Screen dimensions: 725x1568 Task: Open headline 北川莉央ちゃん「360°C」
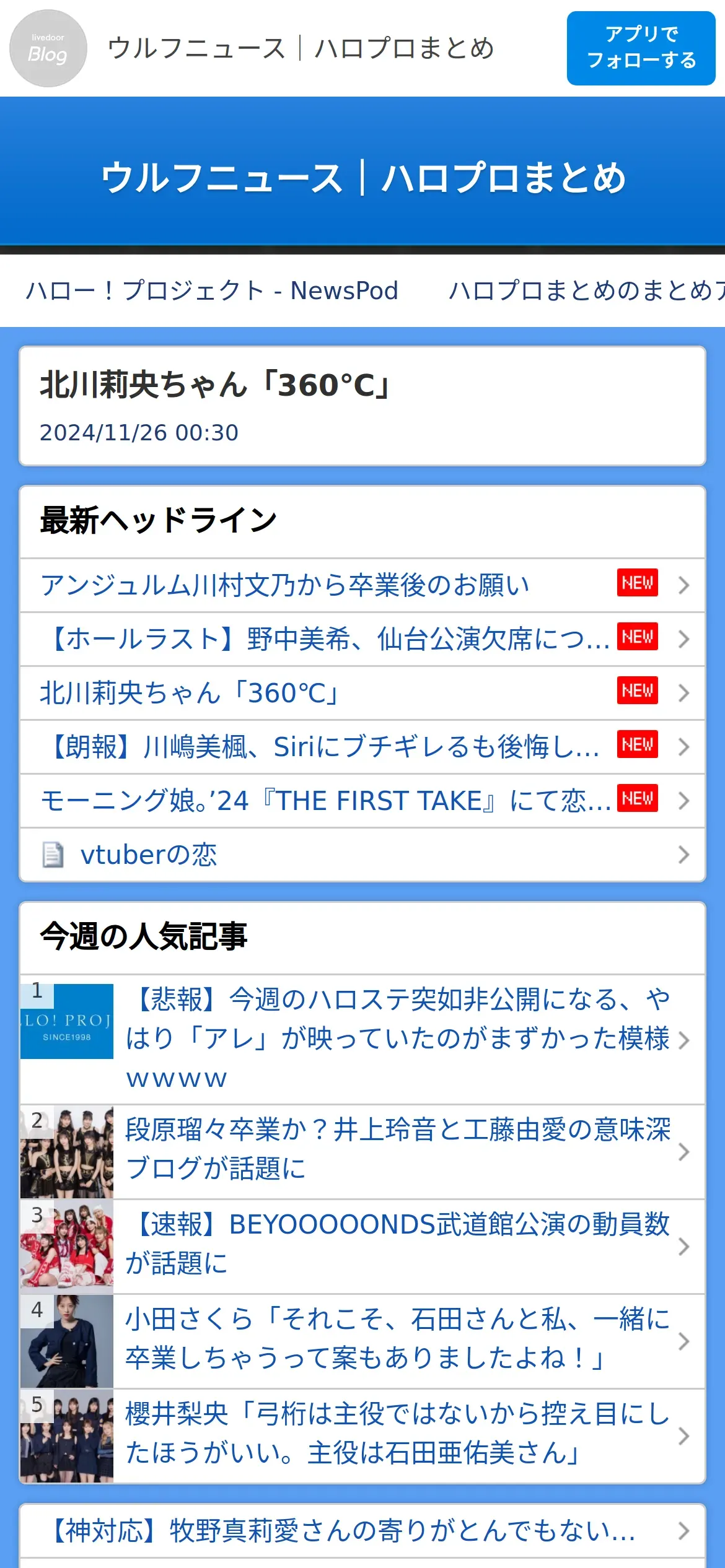pos(362,693)
